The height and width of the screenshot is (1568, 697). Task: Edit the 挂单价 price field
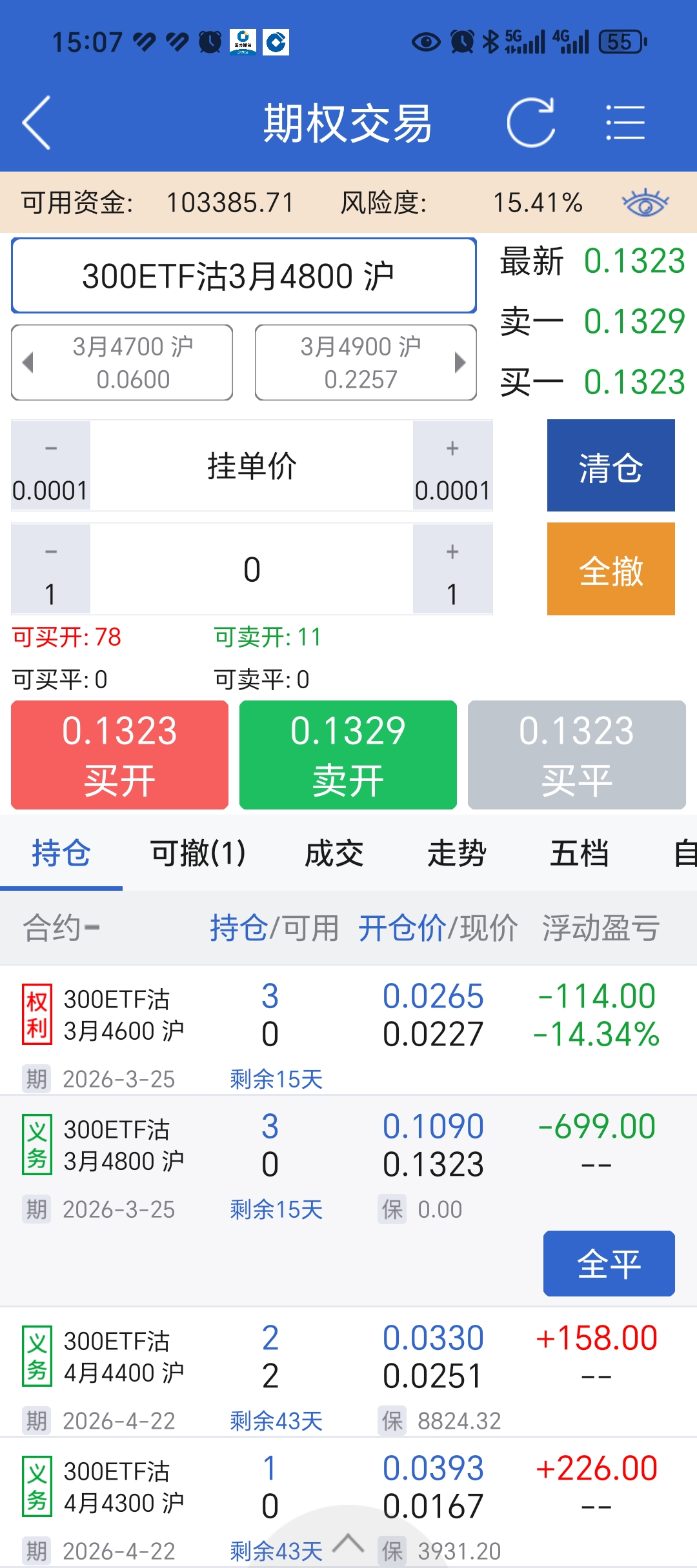pyautogui.click(x=252, y=466)
